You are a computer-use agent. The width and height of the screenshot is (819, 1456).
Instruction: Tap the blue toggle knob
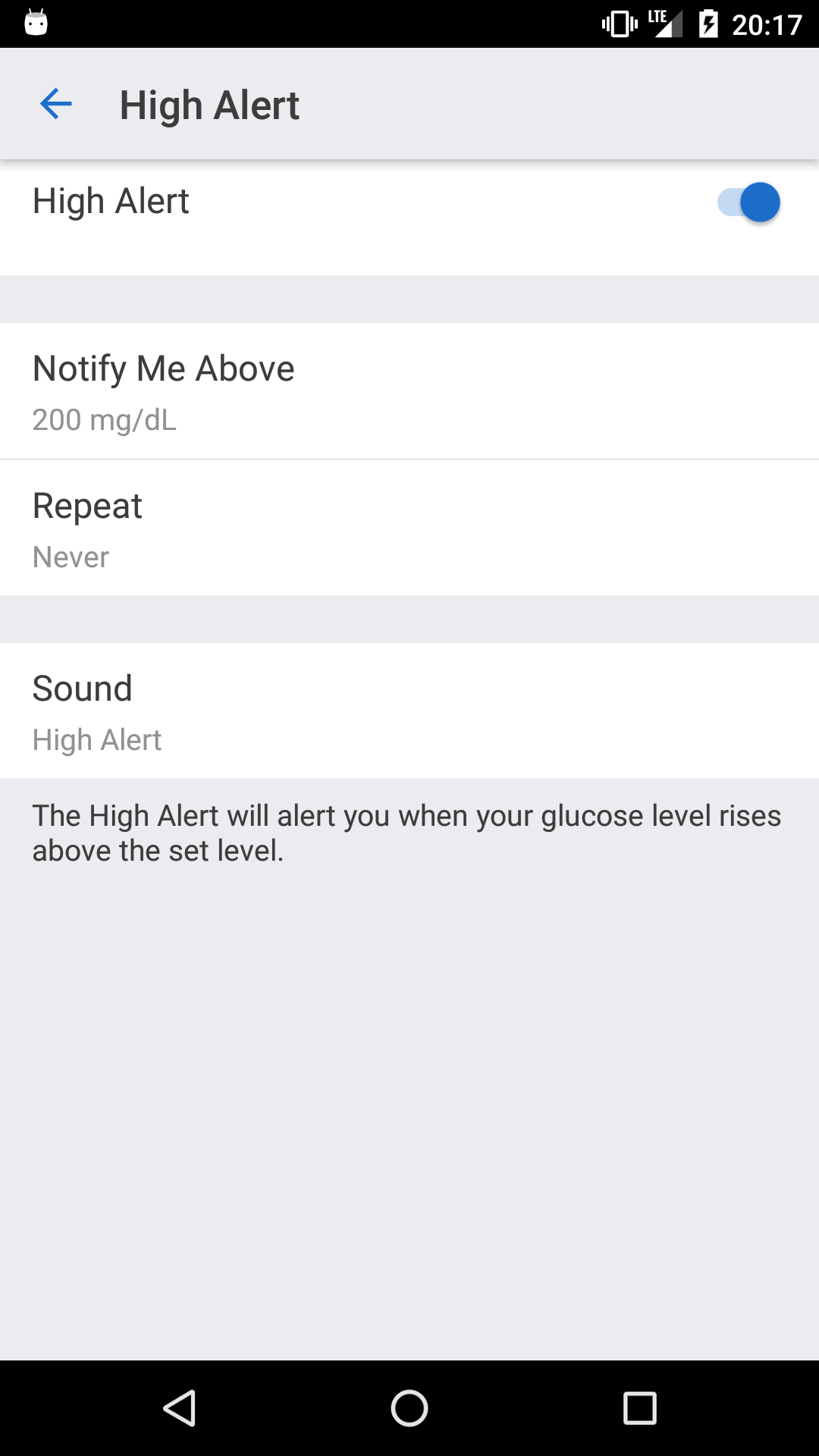759,202
